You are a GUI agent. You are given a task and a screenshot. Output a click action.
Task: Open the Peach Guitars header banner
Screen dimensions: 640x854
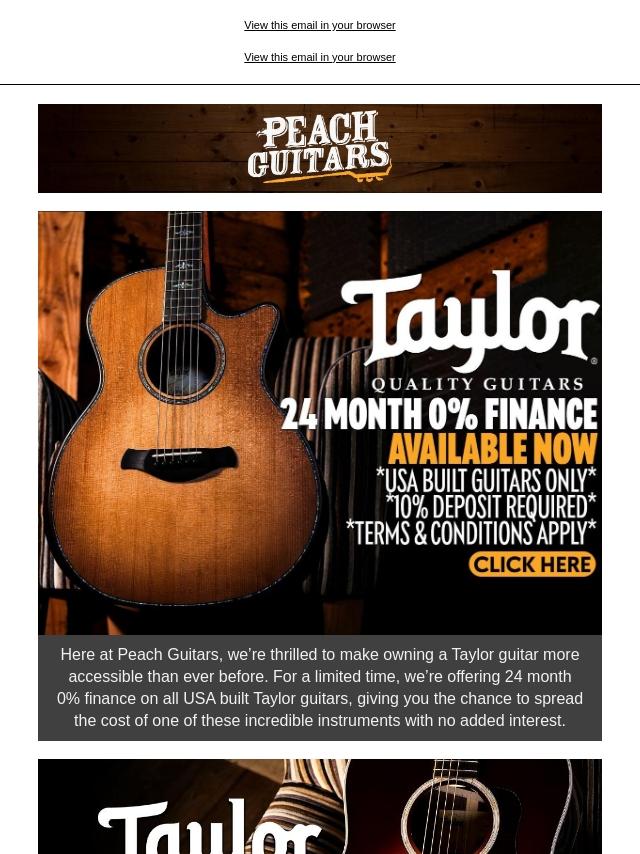pyautogui.click(x=319, y=148)
